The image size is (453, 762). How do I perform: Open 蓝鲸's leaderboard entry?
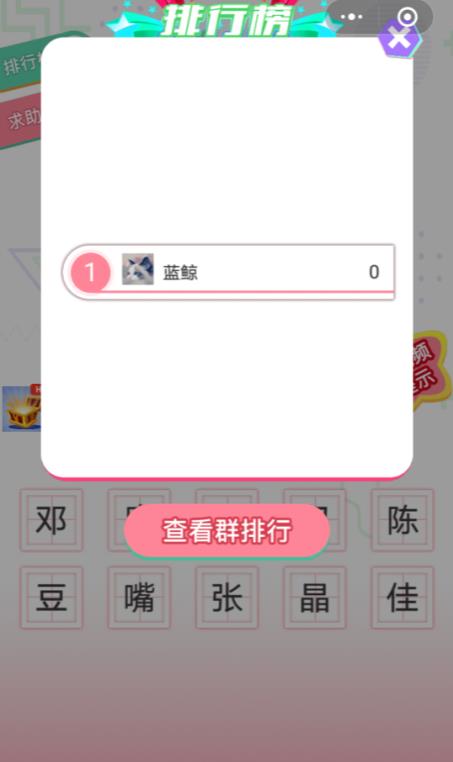(228, 272)
